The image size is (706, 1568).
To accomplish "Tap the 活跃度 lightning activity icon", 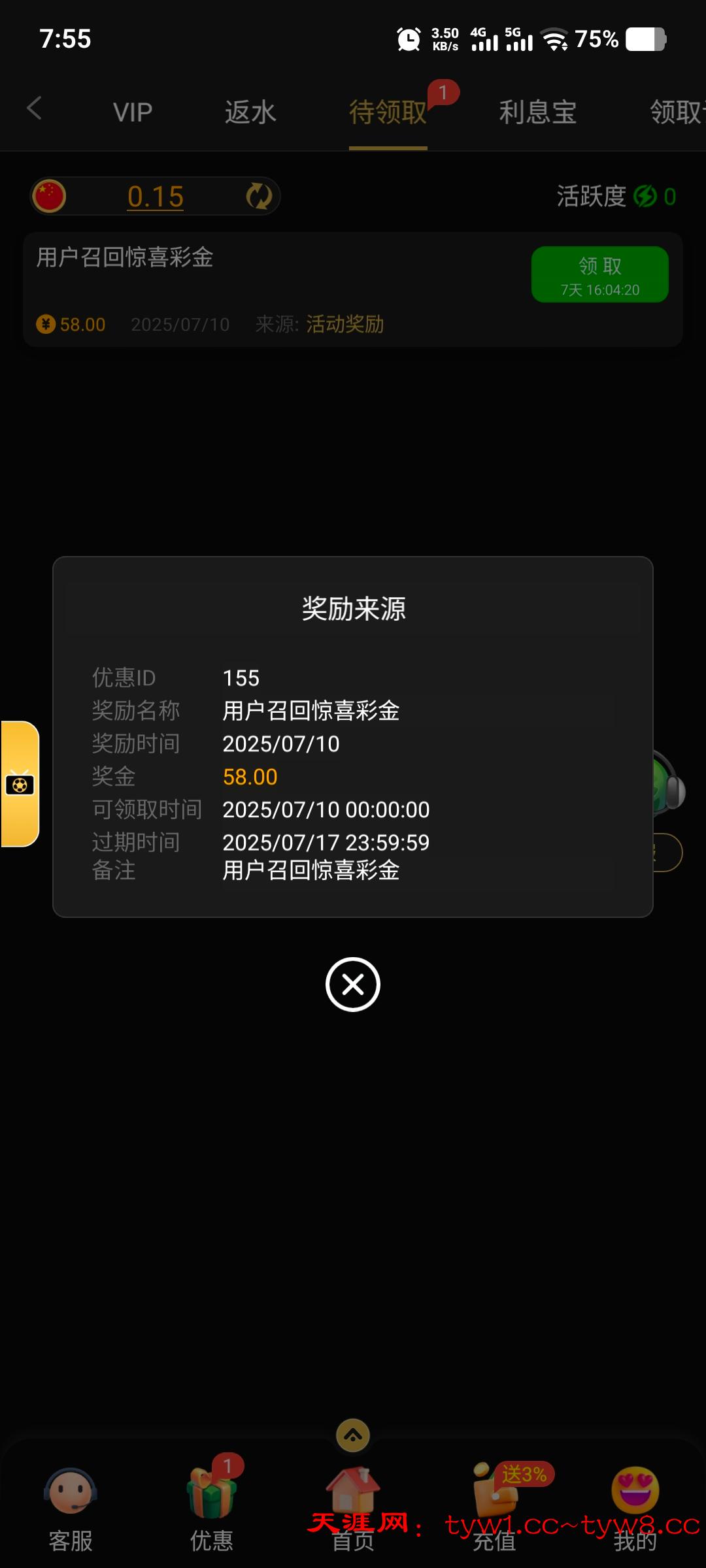I will click(x=644, y=196).
